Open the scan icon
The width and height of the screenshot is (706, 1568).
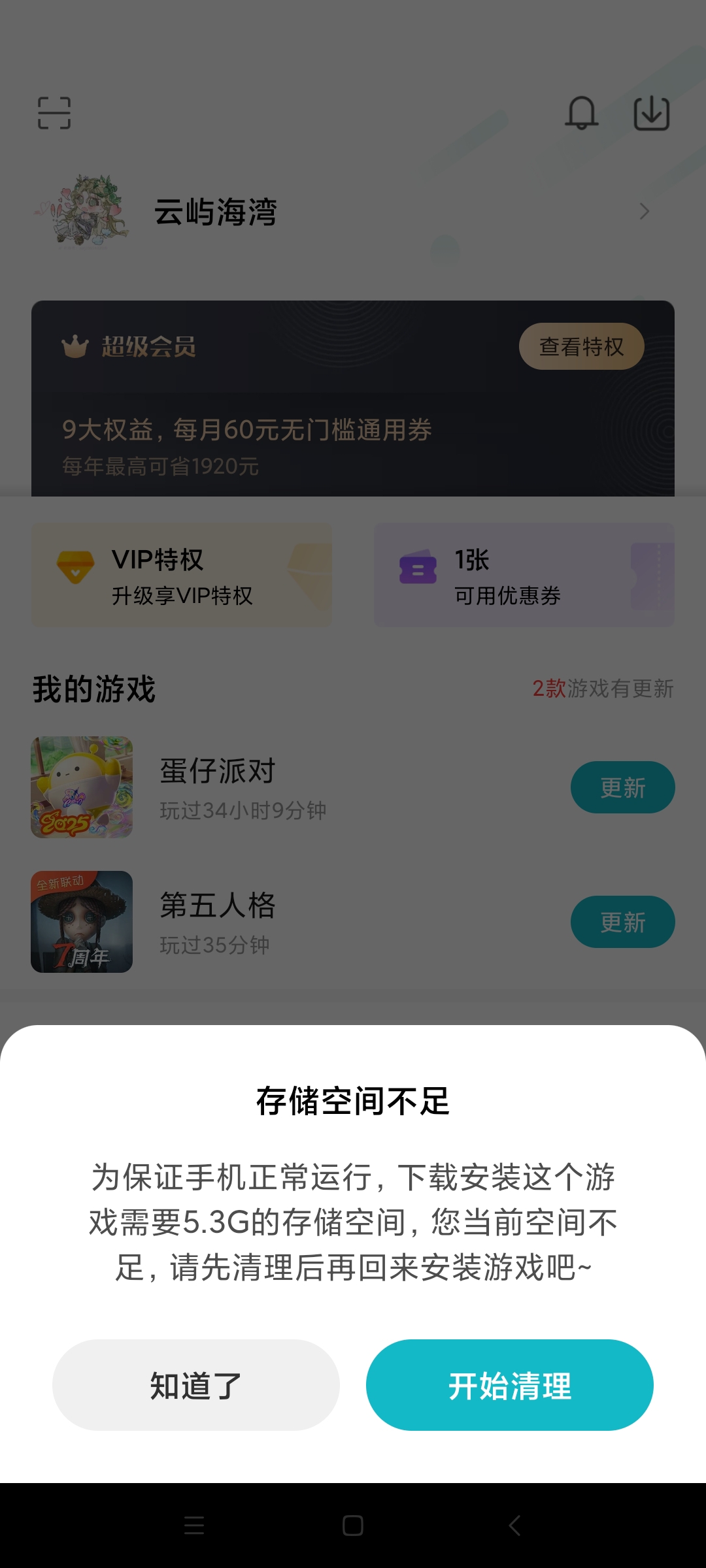[54, 113]
